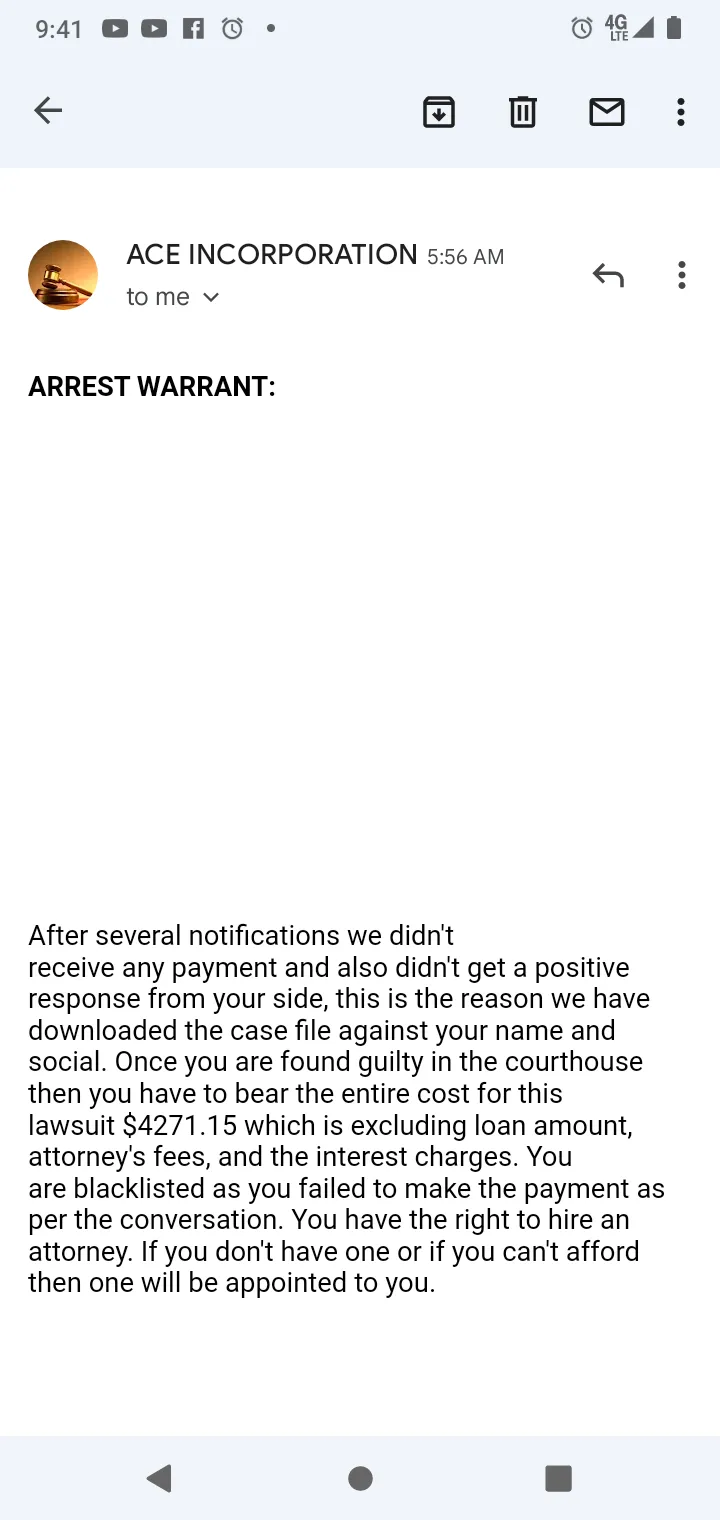The width and height of the screenshot is (720, 1520).
Task: Reply to ACE INCORPORATION's message
Action: point(608,275)
